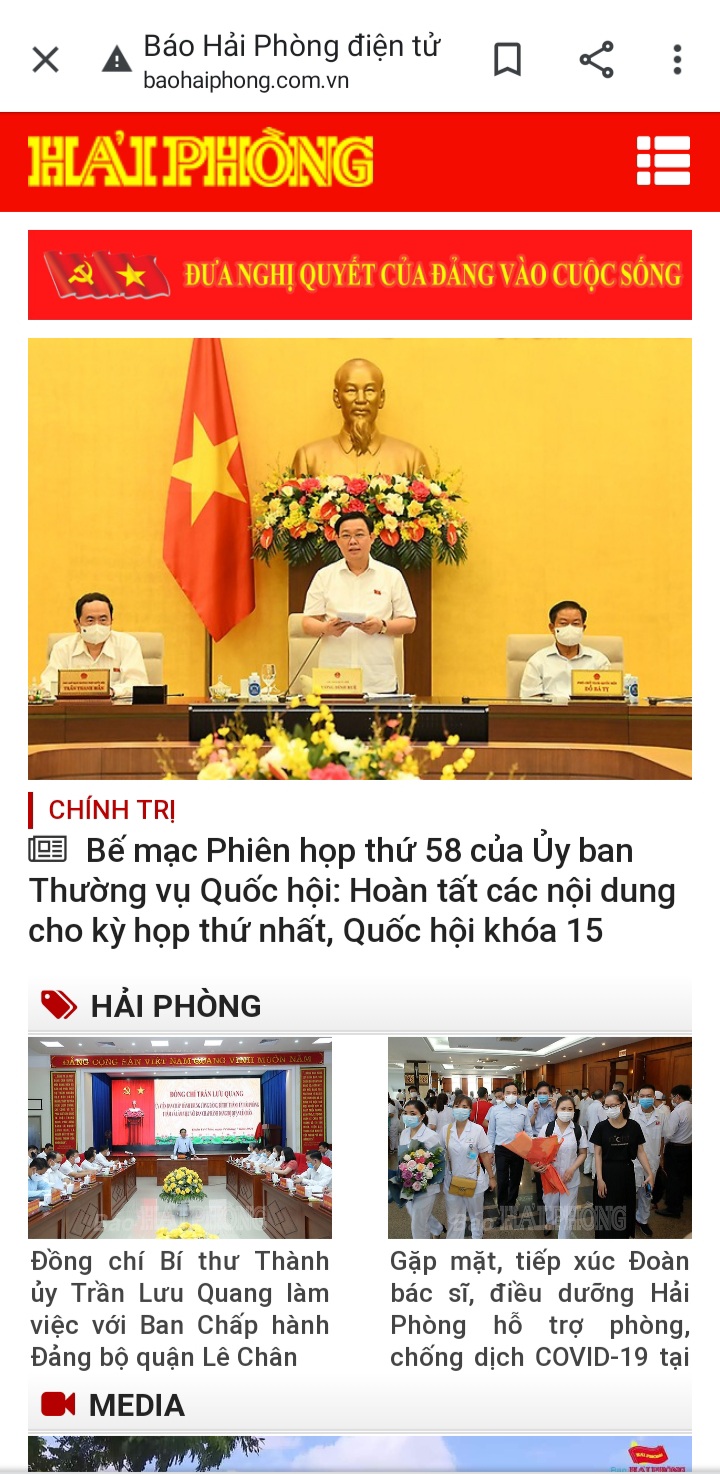
Task: View site security warning info
Action: coord(117,60)
